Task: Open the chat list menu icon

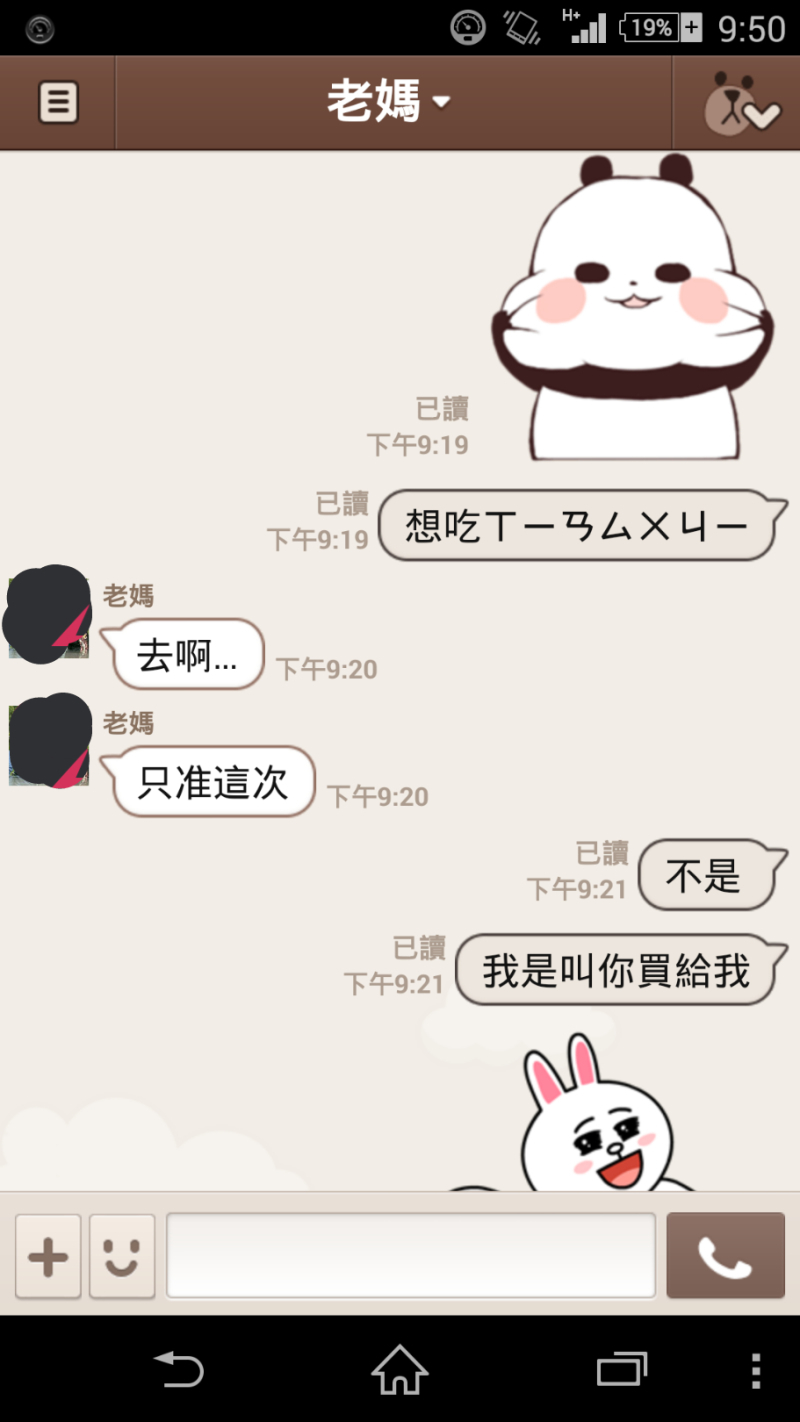Action: point(58,102)
